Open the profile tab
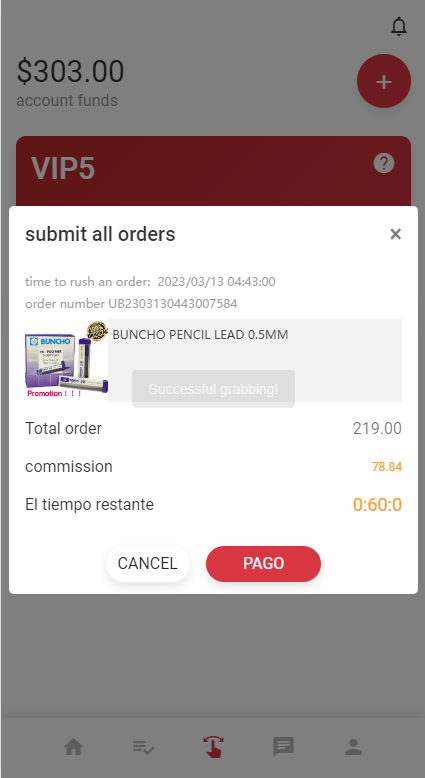This screenshot has height=778, width=425. tap(353, 747)
